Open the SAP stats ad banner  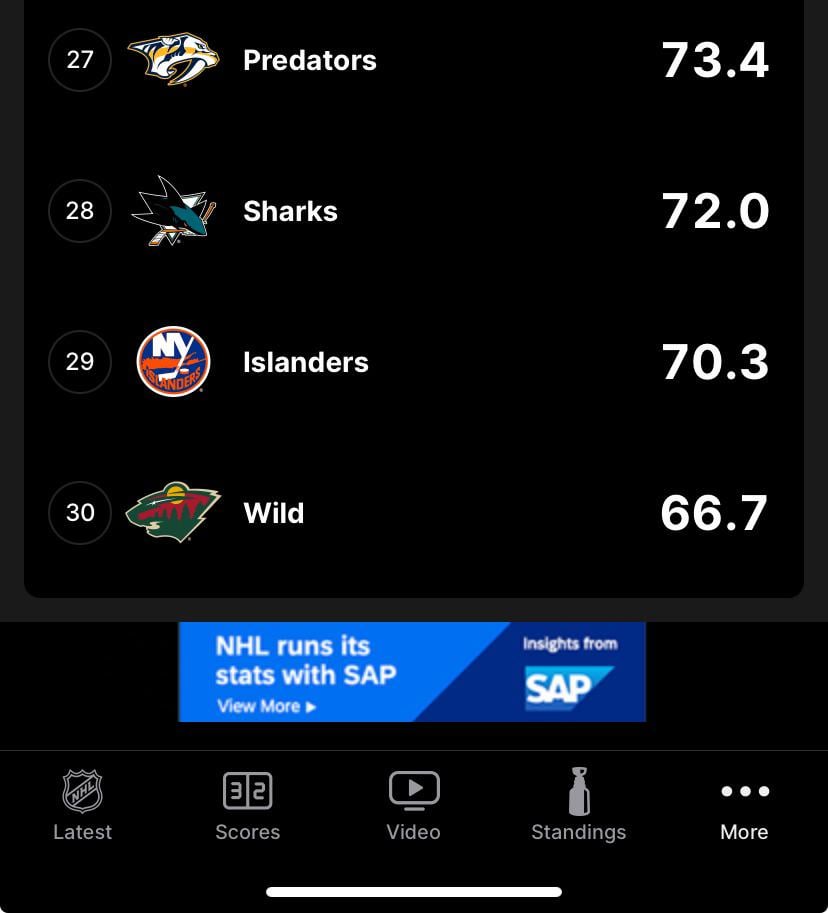412,672
